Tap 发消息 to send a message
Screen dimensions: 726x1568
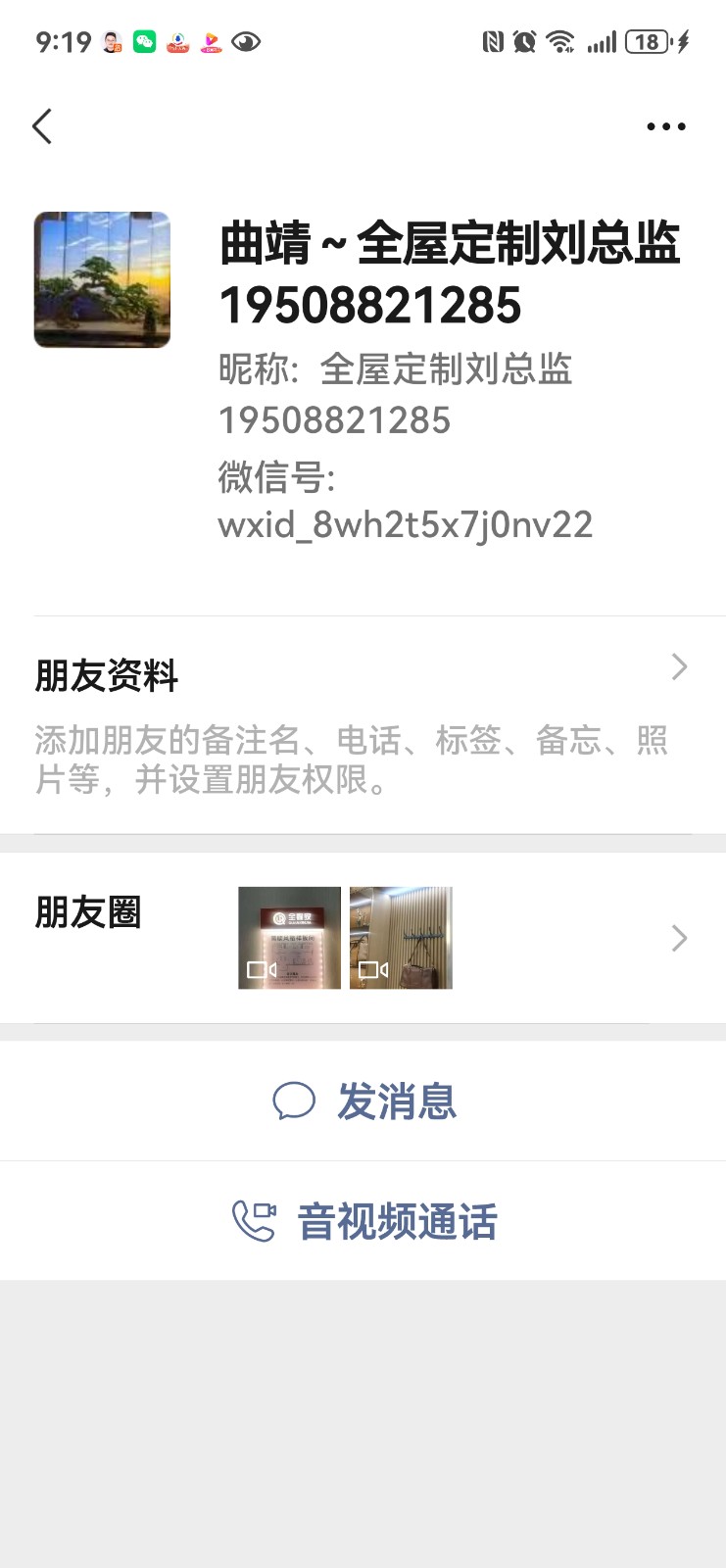(363, 1102)
